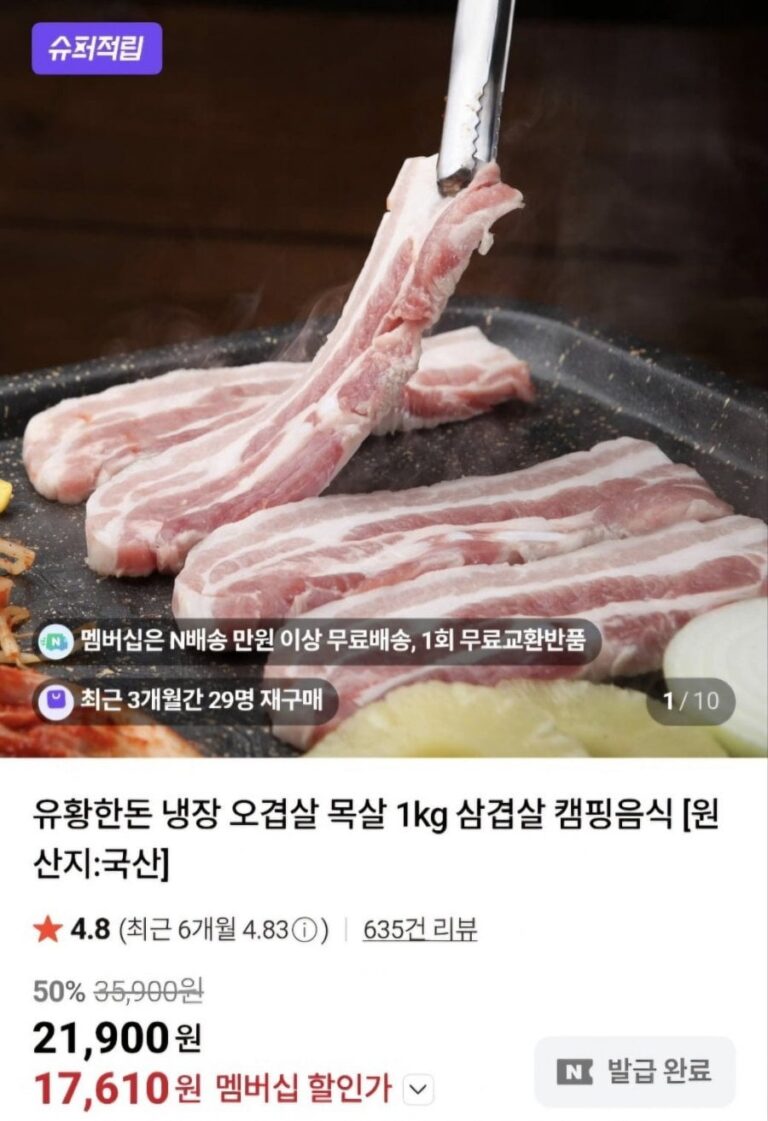768x1121 pixels.
Task: Expand the 멤버십 할인가 details chevron
Action: (421, 1089)
